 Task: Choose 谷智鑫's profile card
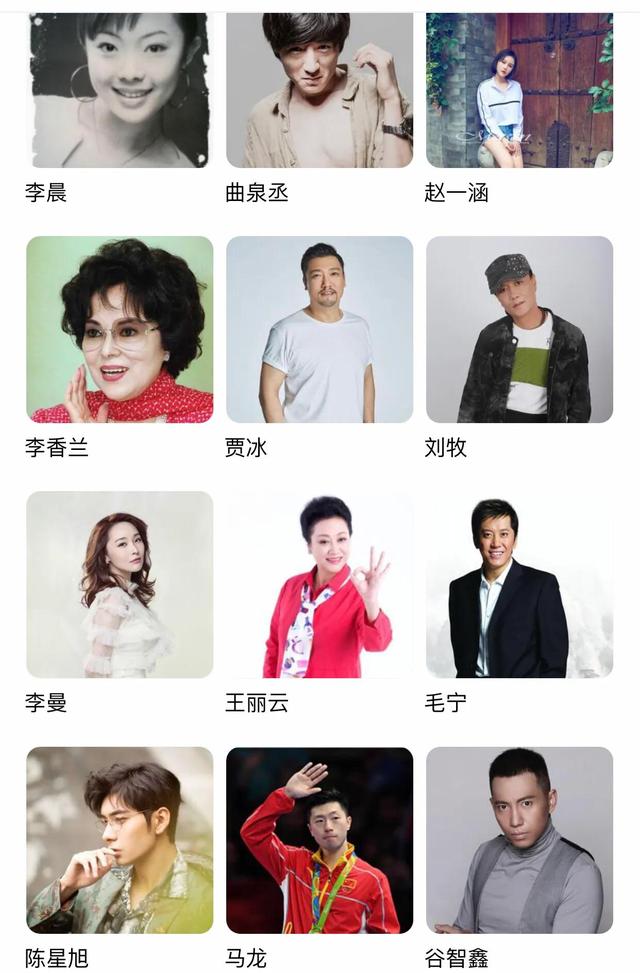[519, 840]
